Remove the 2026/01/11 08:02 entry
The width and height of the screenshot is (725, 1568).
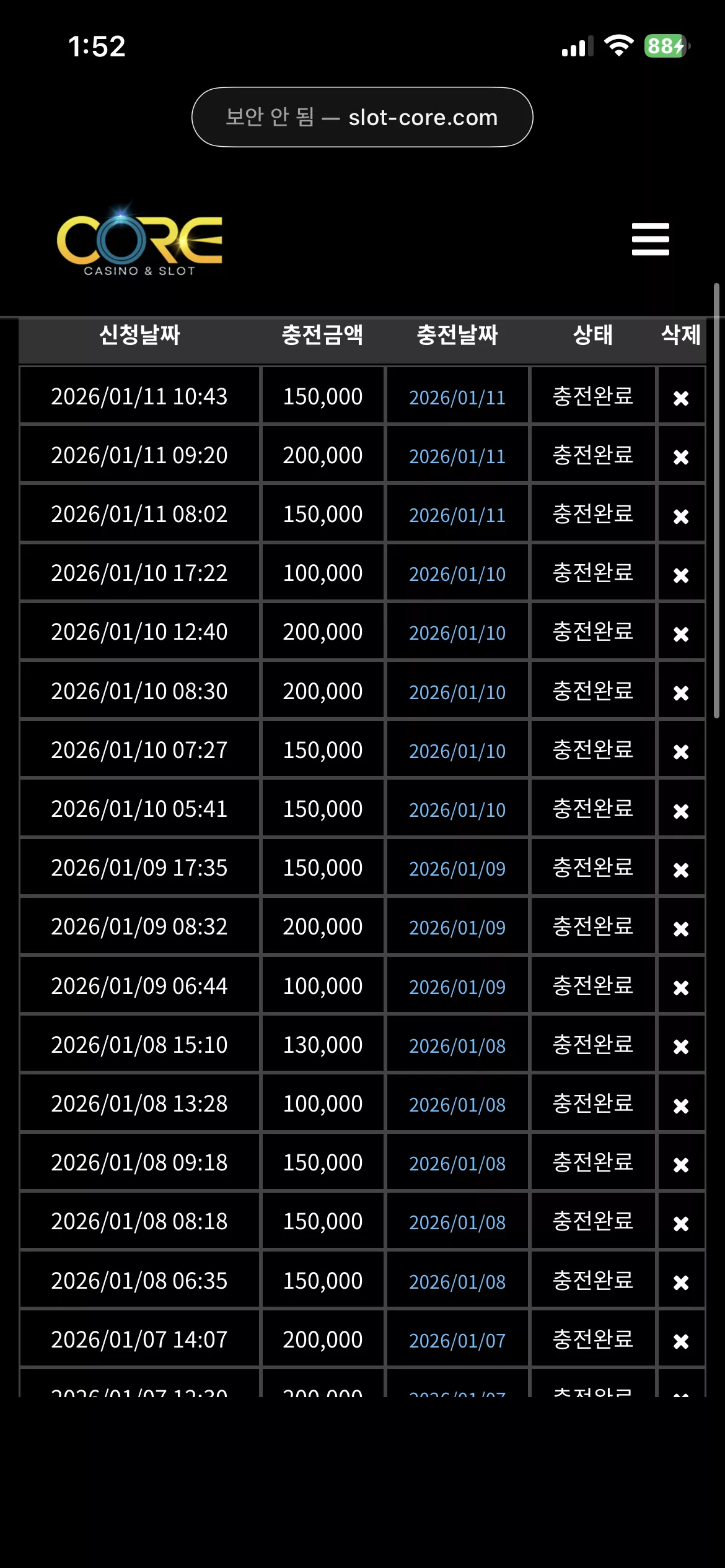coord(681,516)
